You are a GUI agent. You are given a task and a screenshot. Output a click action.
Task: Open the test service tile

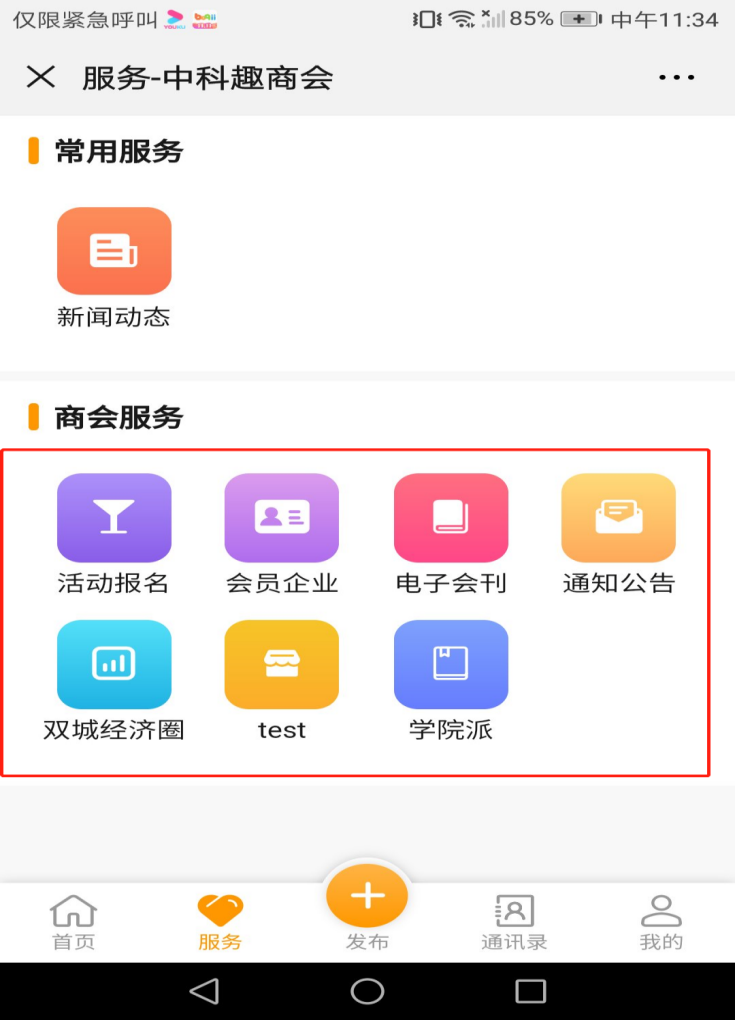281,664
